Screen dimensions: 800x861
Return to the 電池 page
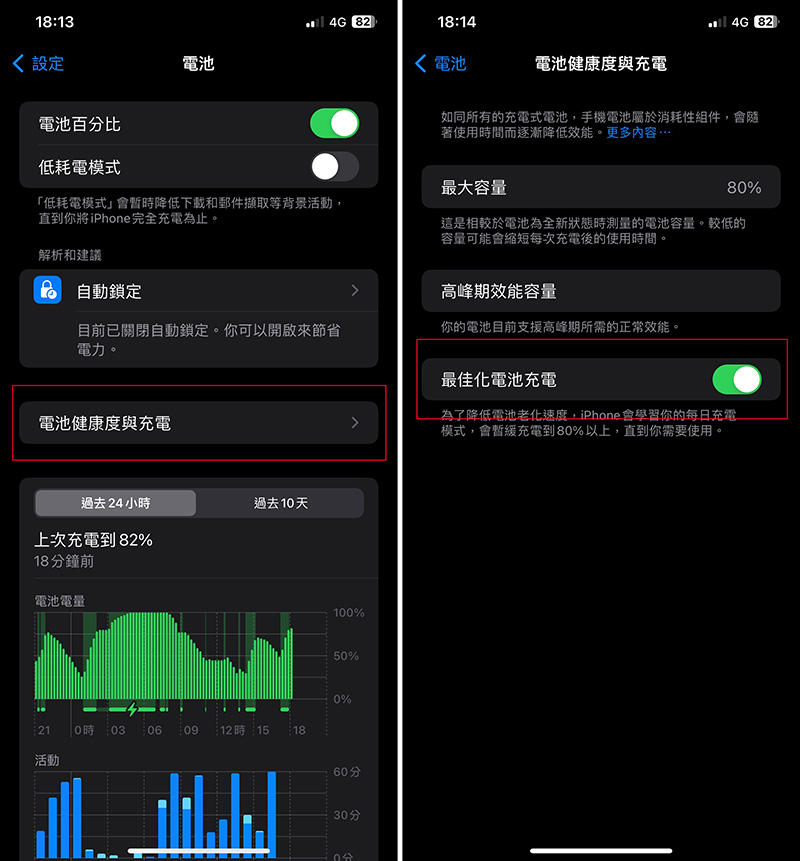tap(441, 64)
